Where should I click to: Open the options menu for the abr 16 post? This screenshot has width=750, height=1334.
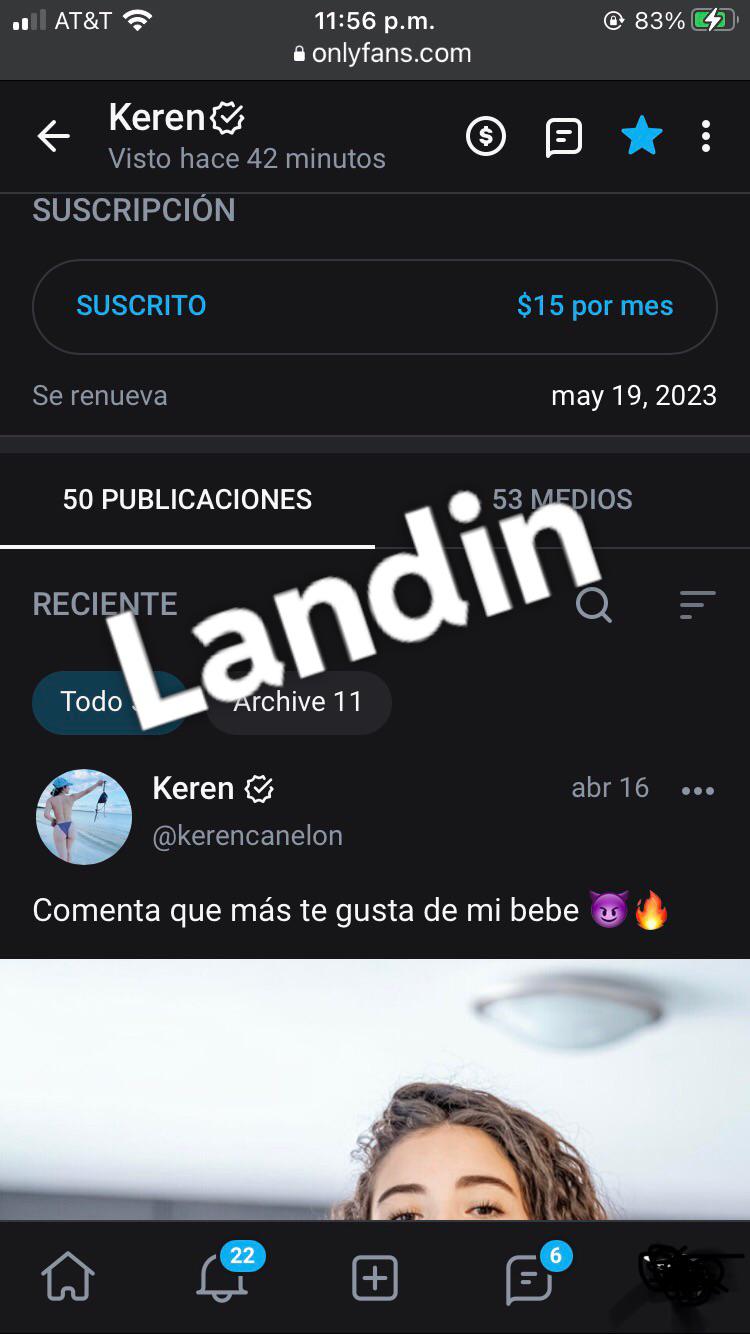point(697,790)
